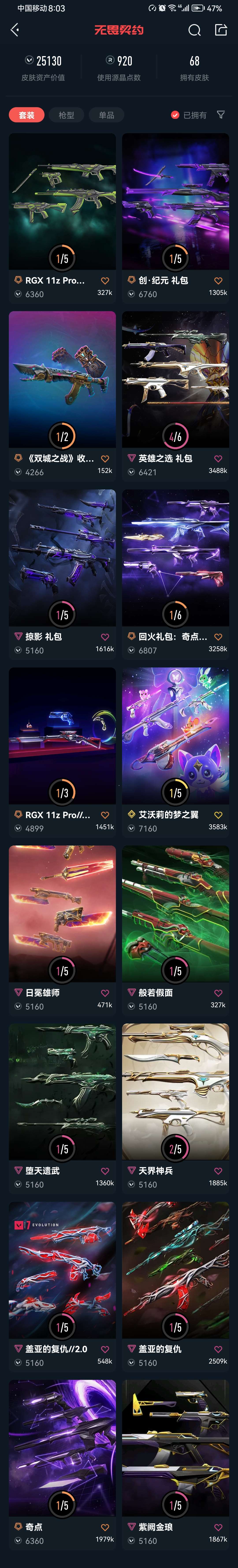Viewport: 238px width, 1568px height.
Task: Toggle the 已拥有 checkbox
Action: (175, 115)
